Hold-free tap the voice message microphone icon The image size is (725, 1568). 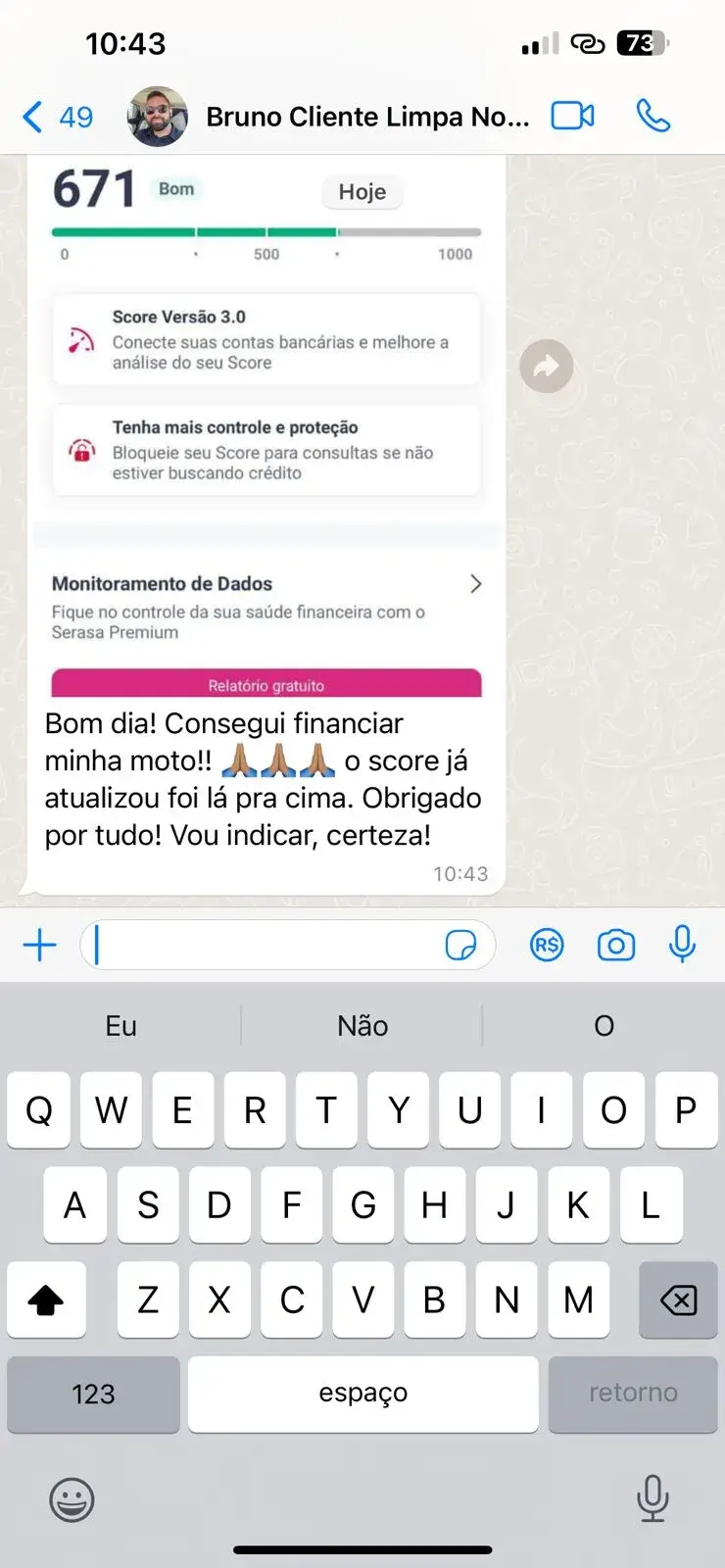tap(682, 944)
